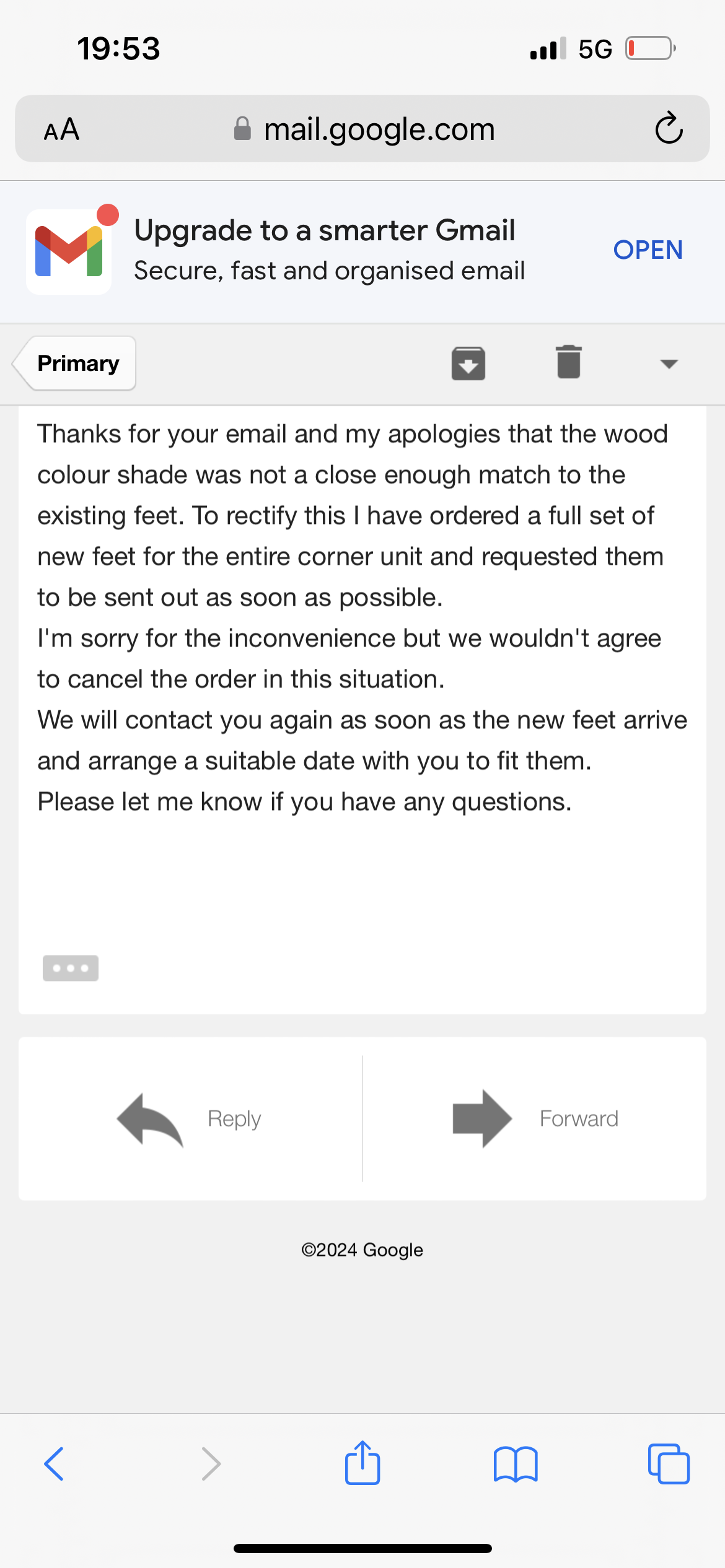725x1568 pixels.
Task: Open the AA reader text options
Action: tap(61, 129)
